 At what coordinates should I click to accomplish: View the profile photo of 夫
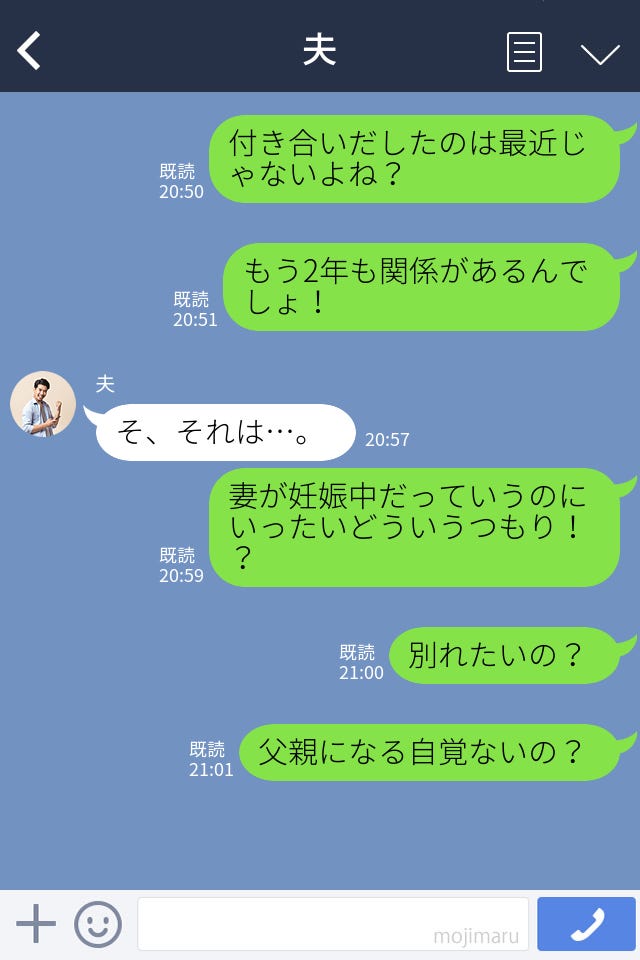(x=43, y=404)
